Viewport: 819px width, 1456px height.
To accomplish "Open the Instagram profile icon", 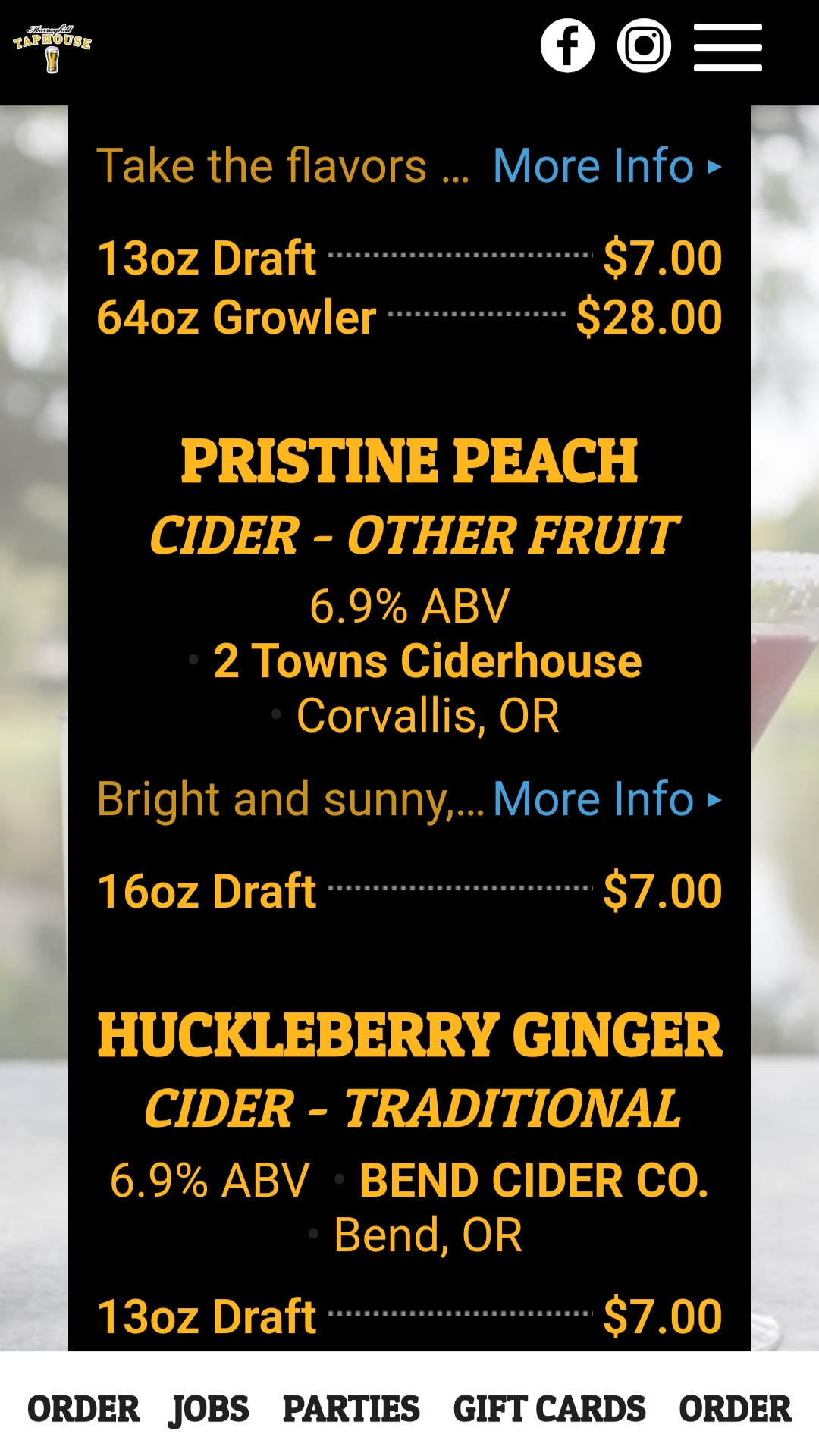I will (644, 45).
